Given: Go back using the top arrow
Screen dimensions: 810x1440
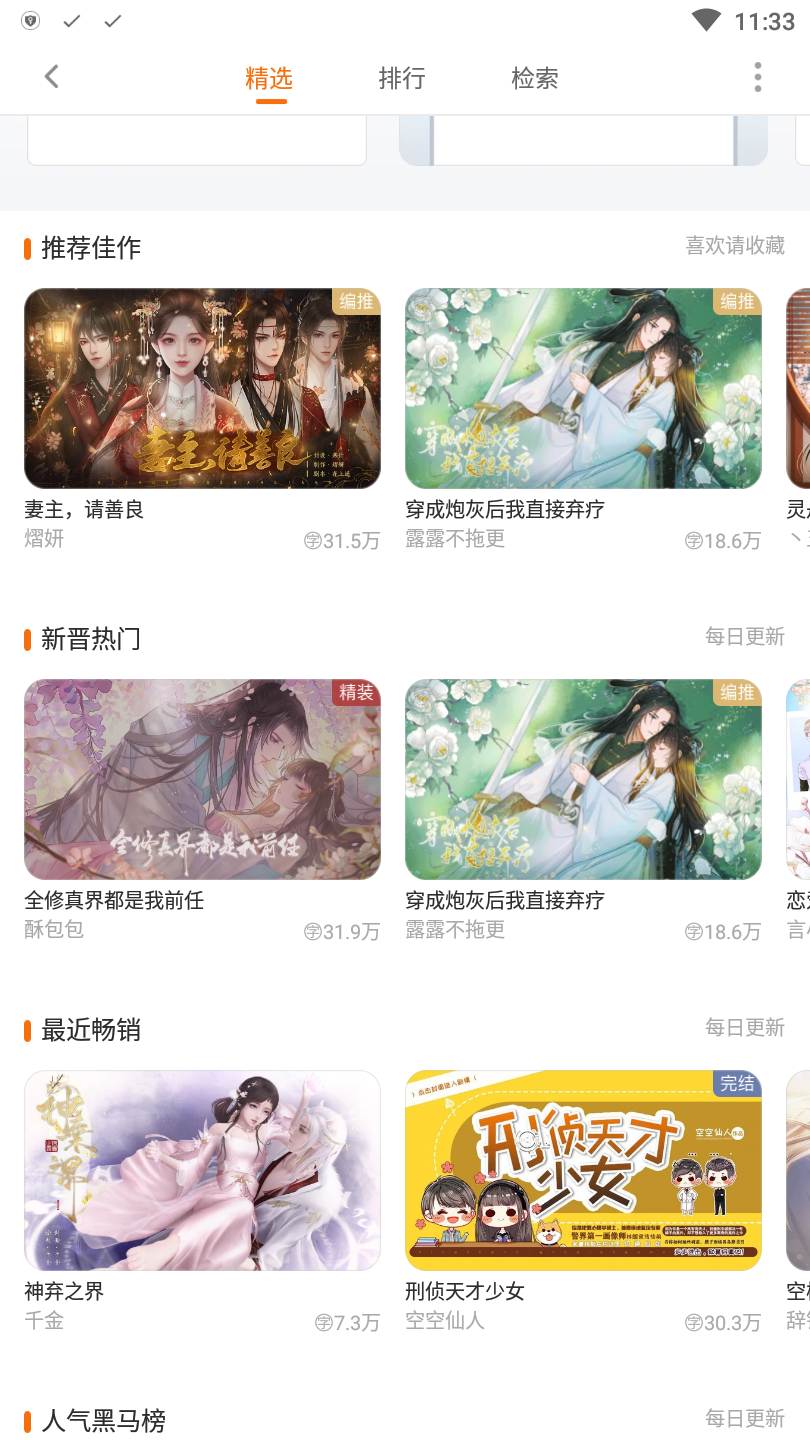Looking at the screenshot, I should tap(52, 77).
